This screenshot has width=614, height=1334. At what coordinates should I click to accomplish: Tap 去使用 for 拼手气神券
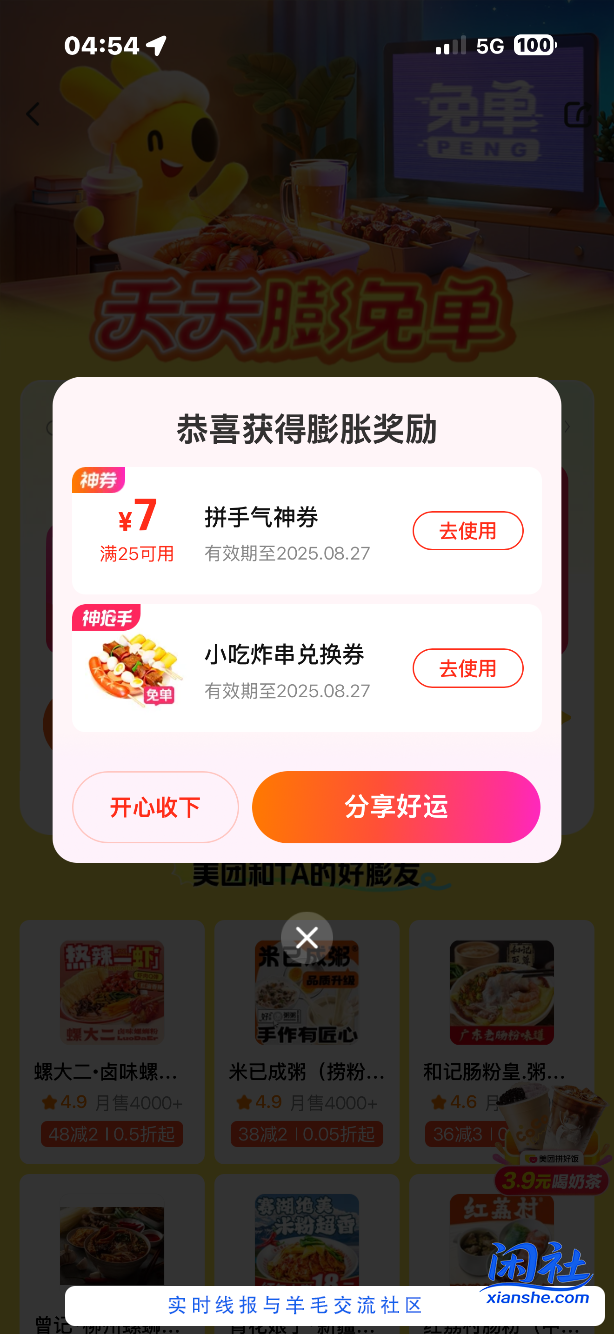click(468, 531)
